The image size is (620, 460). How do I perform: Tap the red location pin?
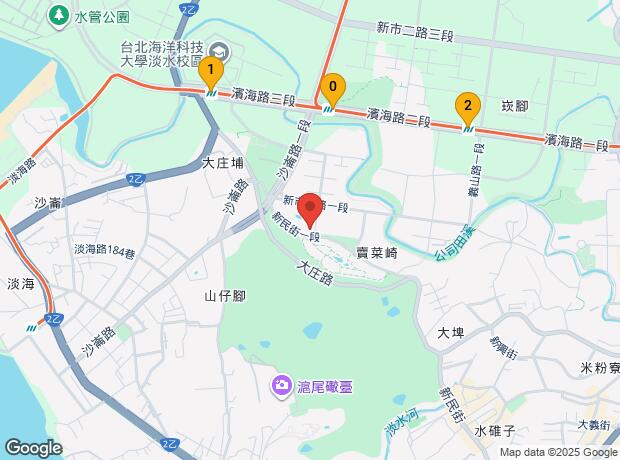click(310, 211)
